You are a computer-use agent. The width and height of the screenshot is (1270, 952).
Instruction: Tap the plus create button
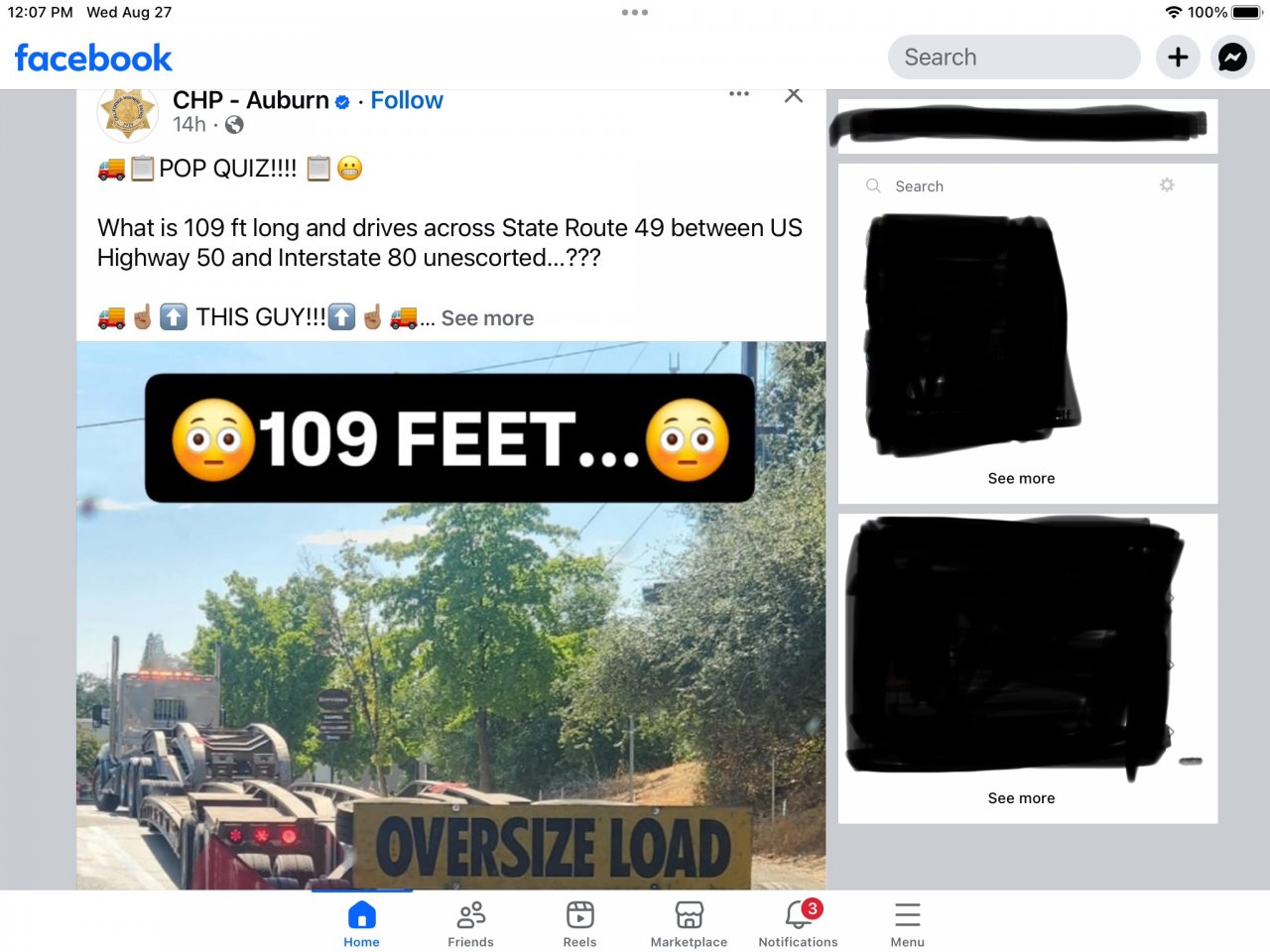point(1178,58)
